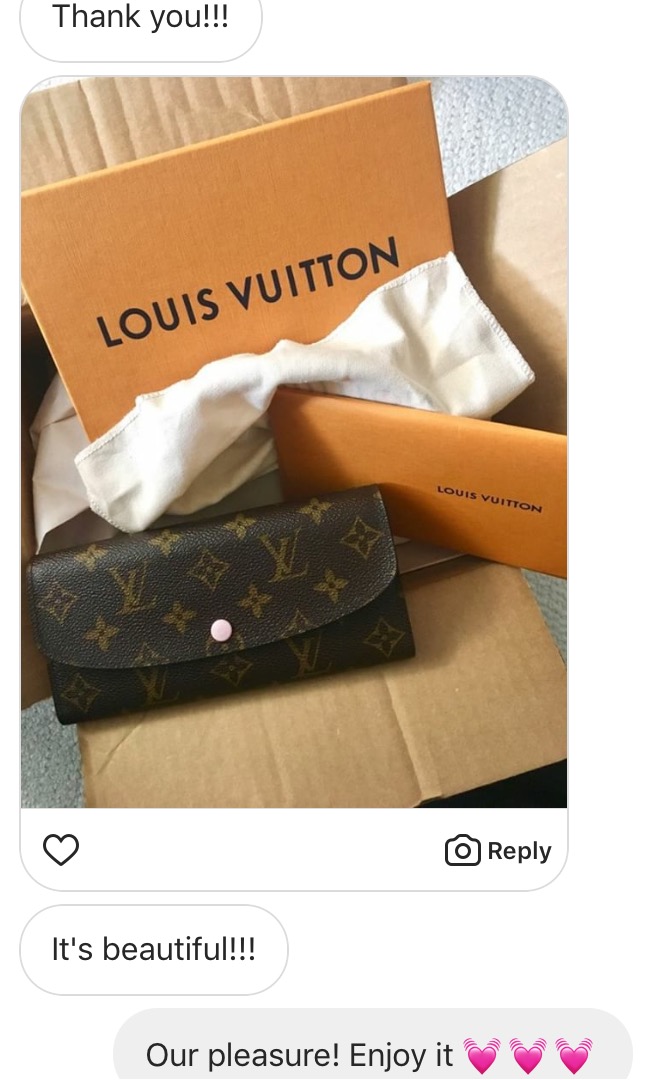Reply to the photo with camera
Screen dimensions: 649x1080
(498, 851)
